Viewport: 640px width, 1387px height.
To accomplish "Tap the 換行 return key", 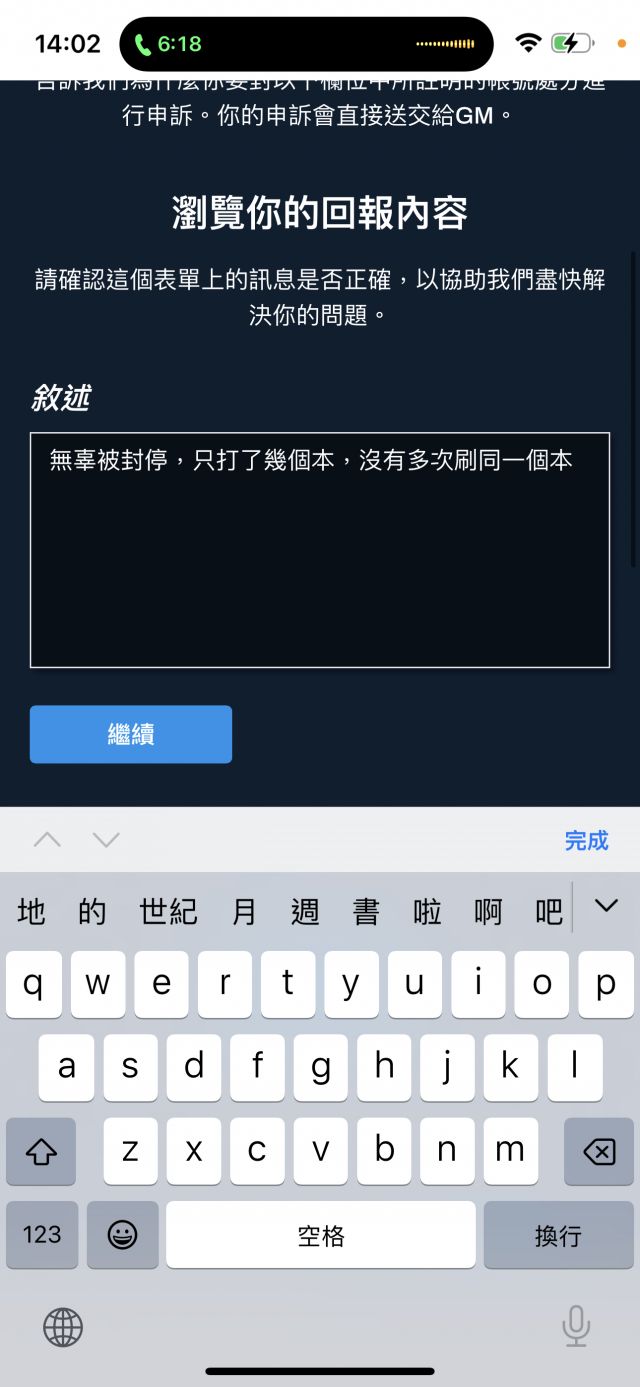I will (x=558, y=1236).
